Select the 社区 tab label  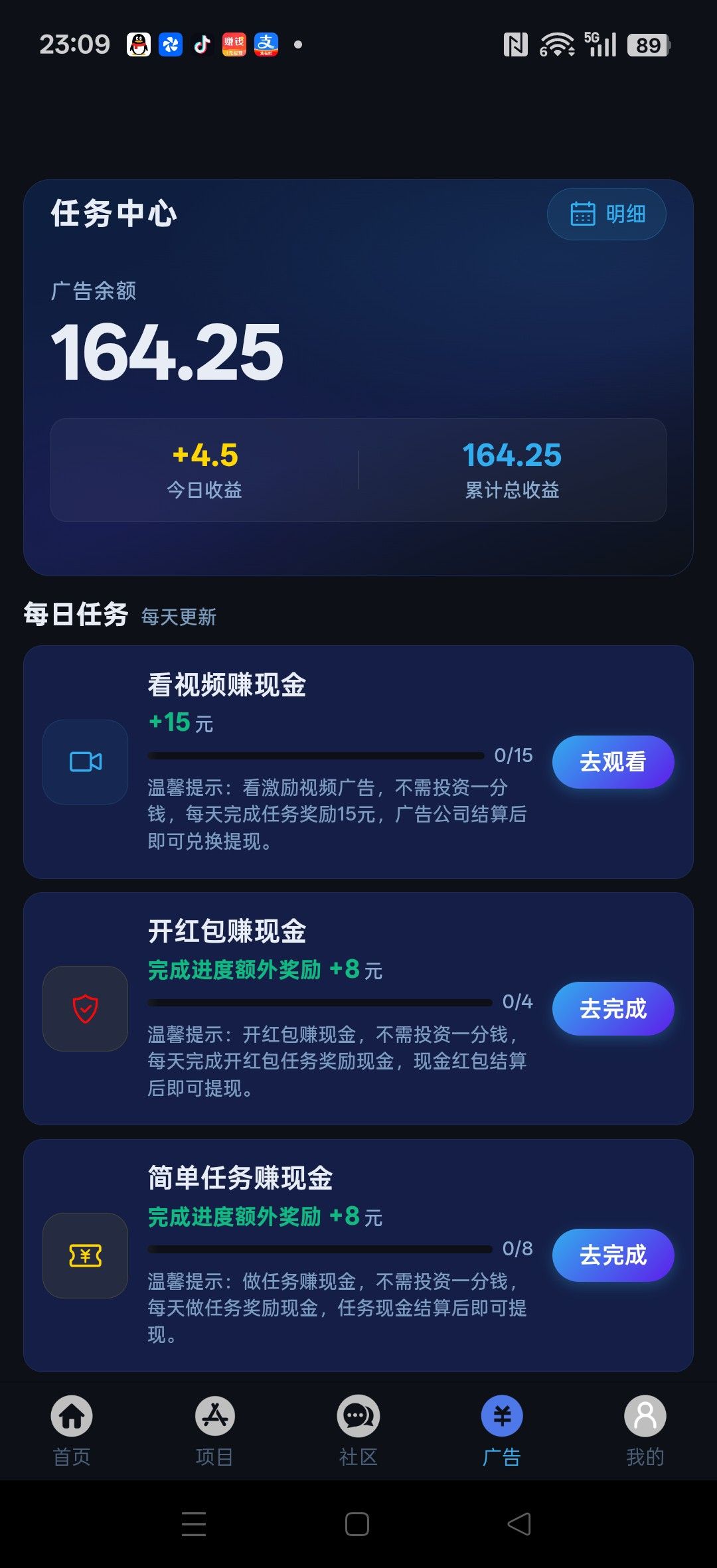pos(358,1458)
